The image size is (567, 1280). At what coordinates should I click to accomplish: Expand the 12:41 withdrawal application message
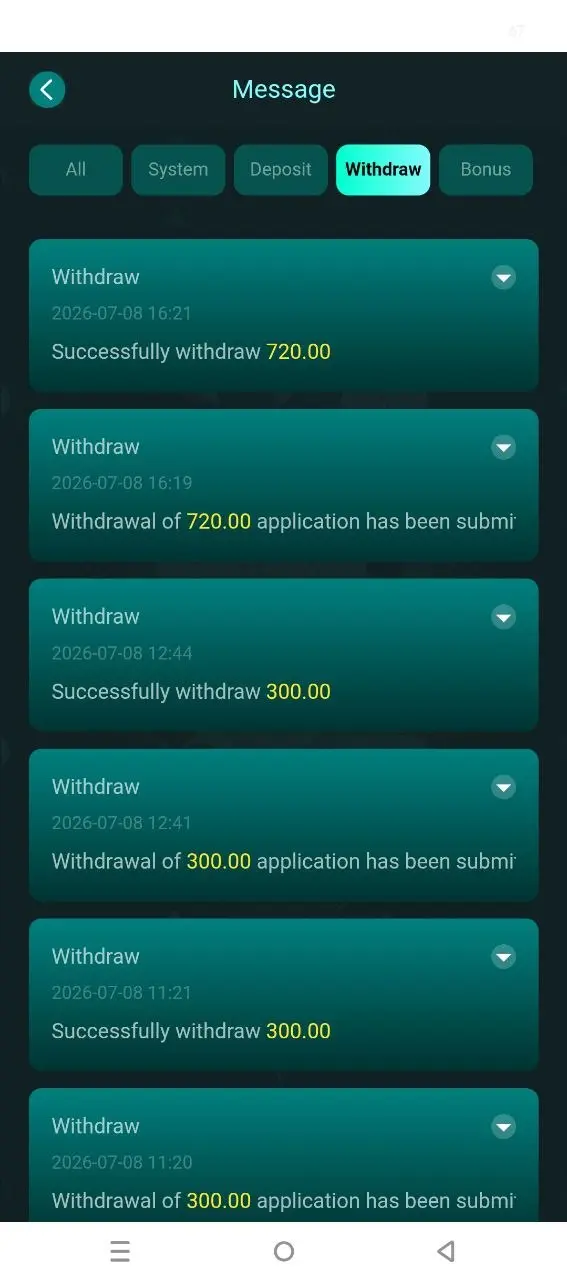[x=504, y=787]
